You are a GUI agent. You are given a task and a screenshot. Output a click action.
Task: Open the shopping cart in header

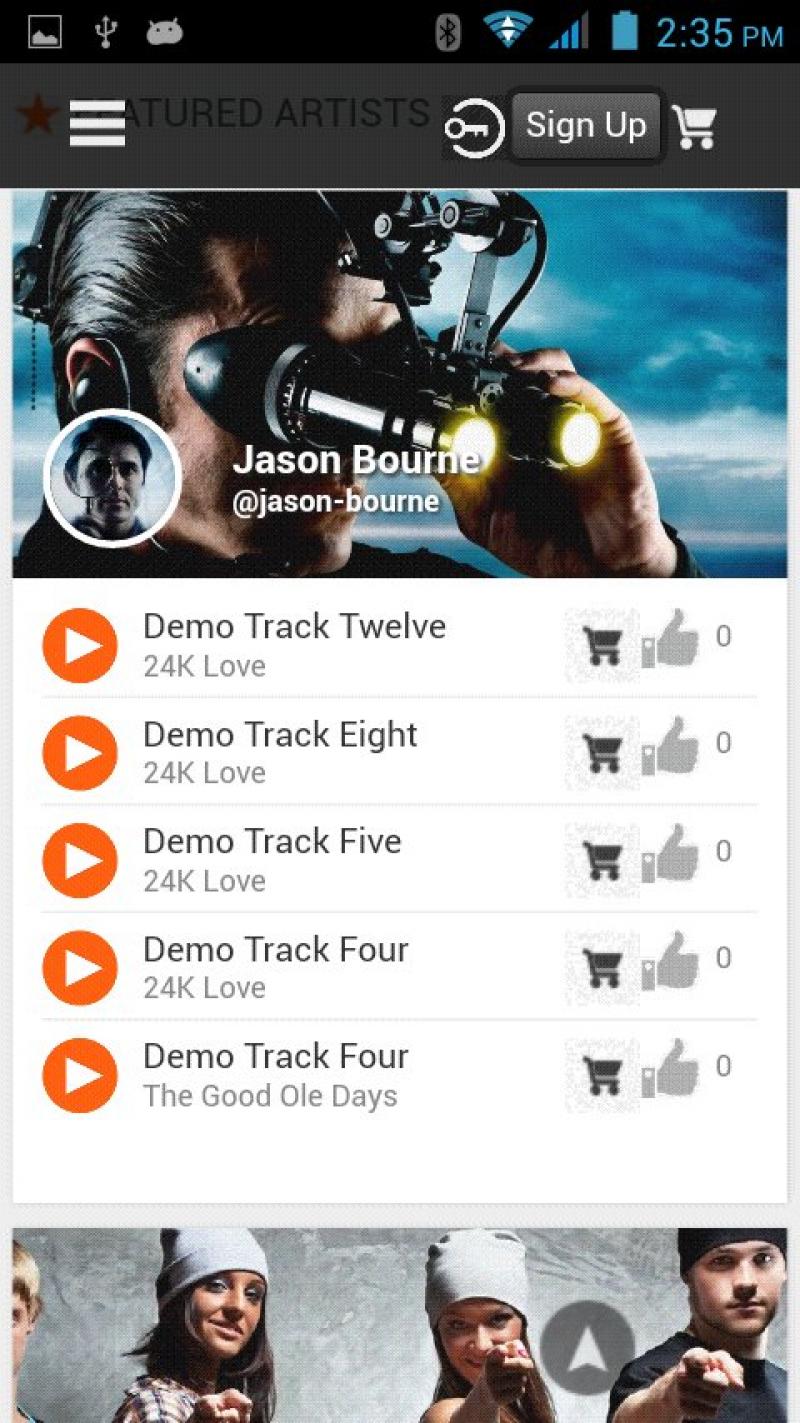(x=694, y=127)
